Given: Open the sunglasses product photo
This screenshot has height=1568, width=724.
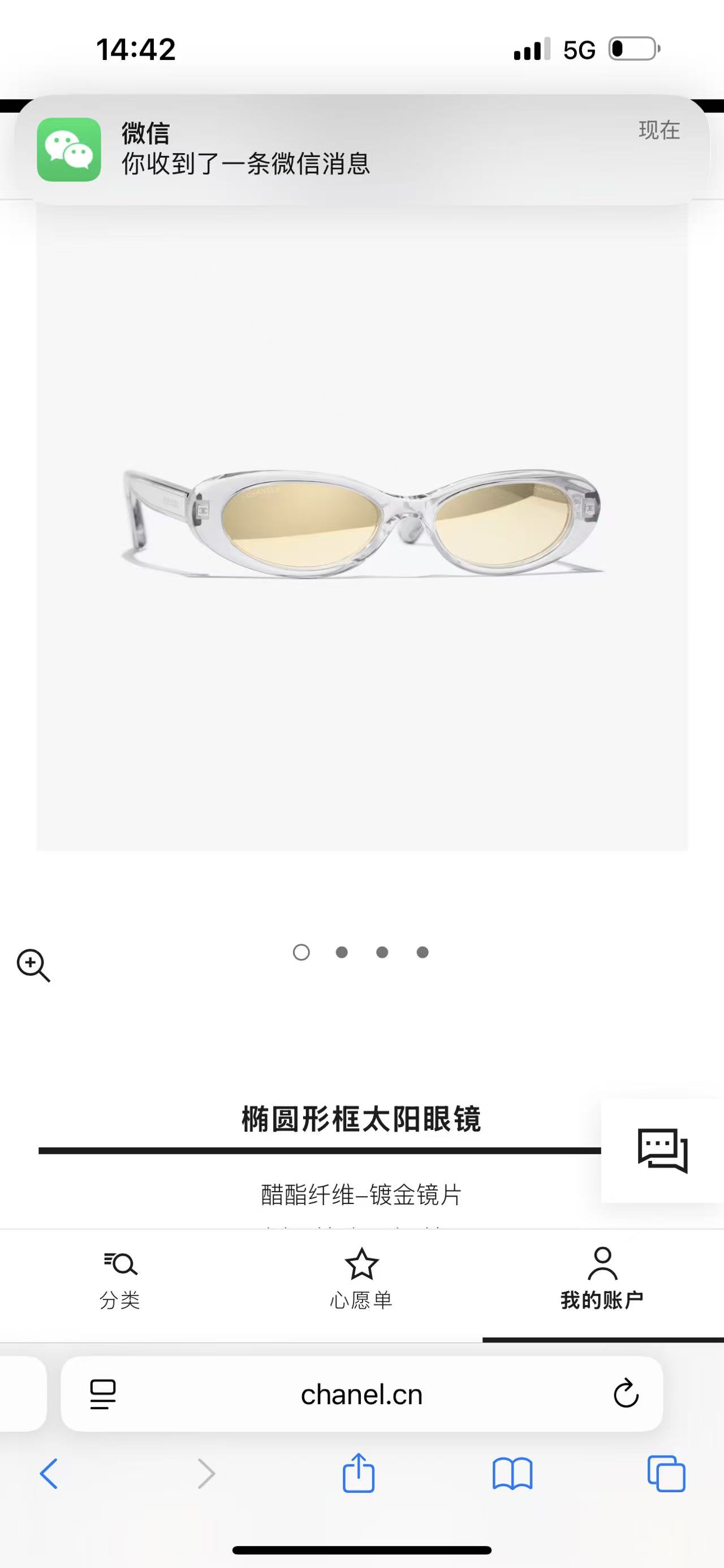Looking at the screenshot, I should pyautogui.click(x=361, y=523).
